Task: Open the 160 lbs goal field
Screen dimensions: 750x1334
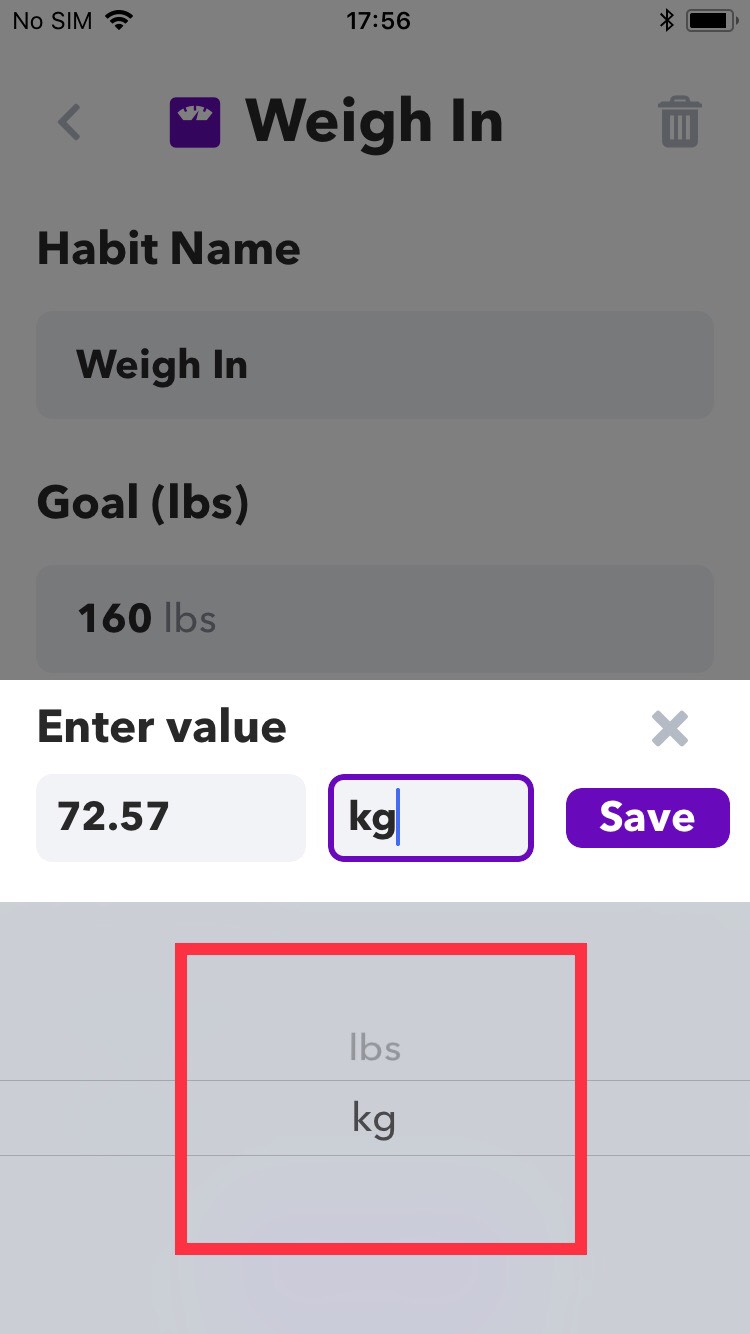Action: click(x=374, y=618)
